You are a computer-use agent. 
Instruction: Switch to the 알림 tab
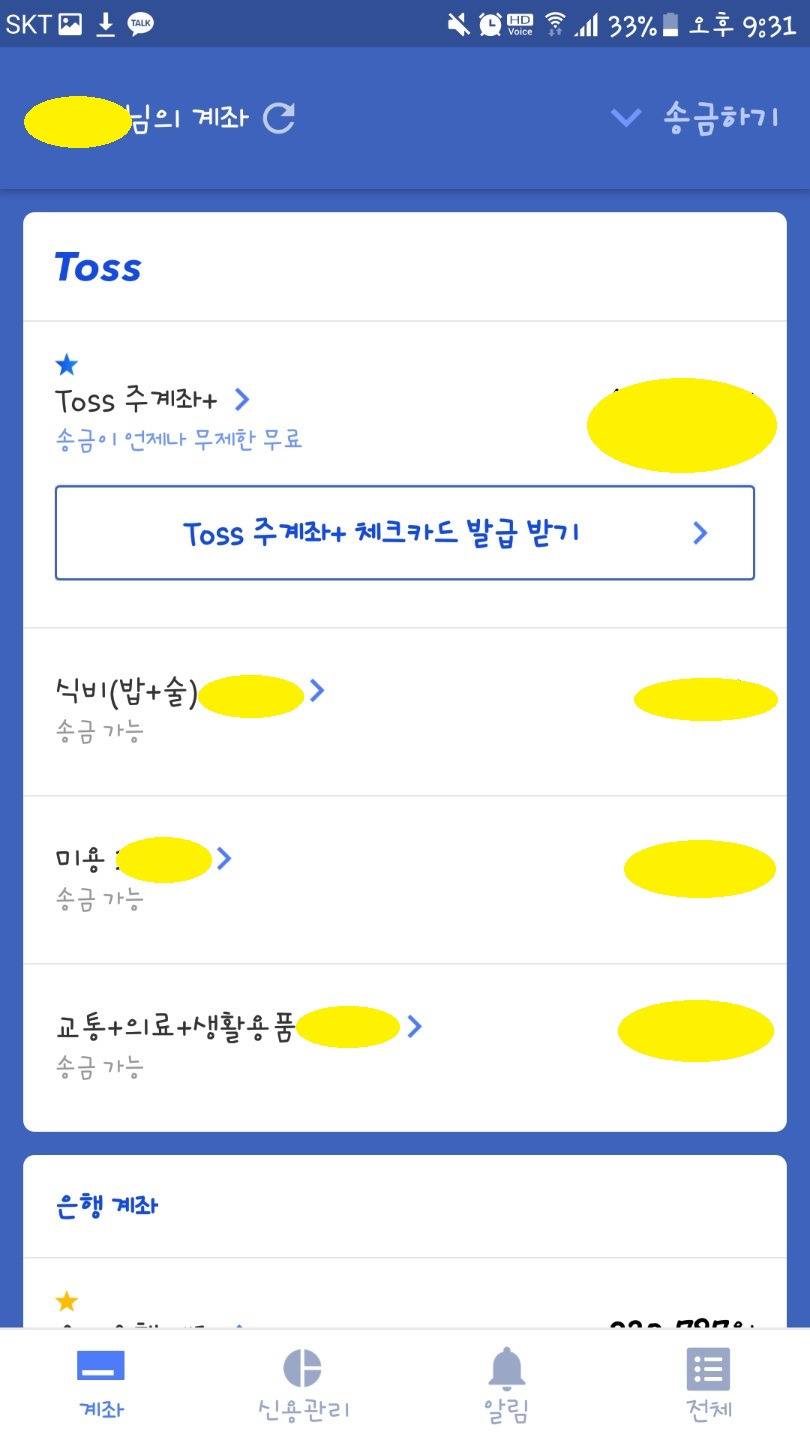click(x=508, y=1385)
